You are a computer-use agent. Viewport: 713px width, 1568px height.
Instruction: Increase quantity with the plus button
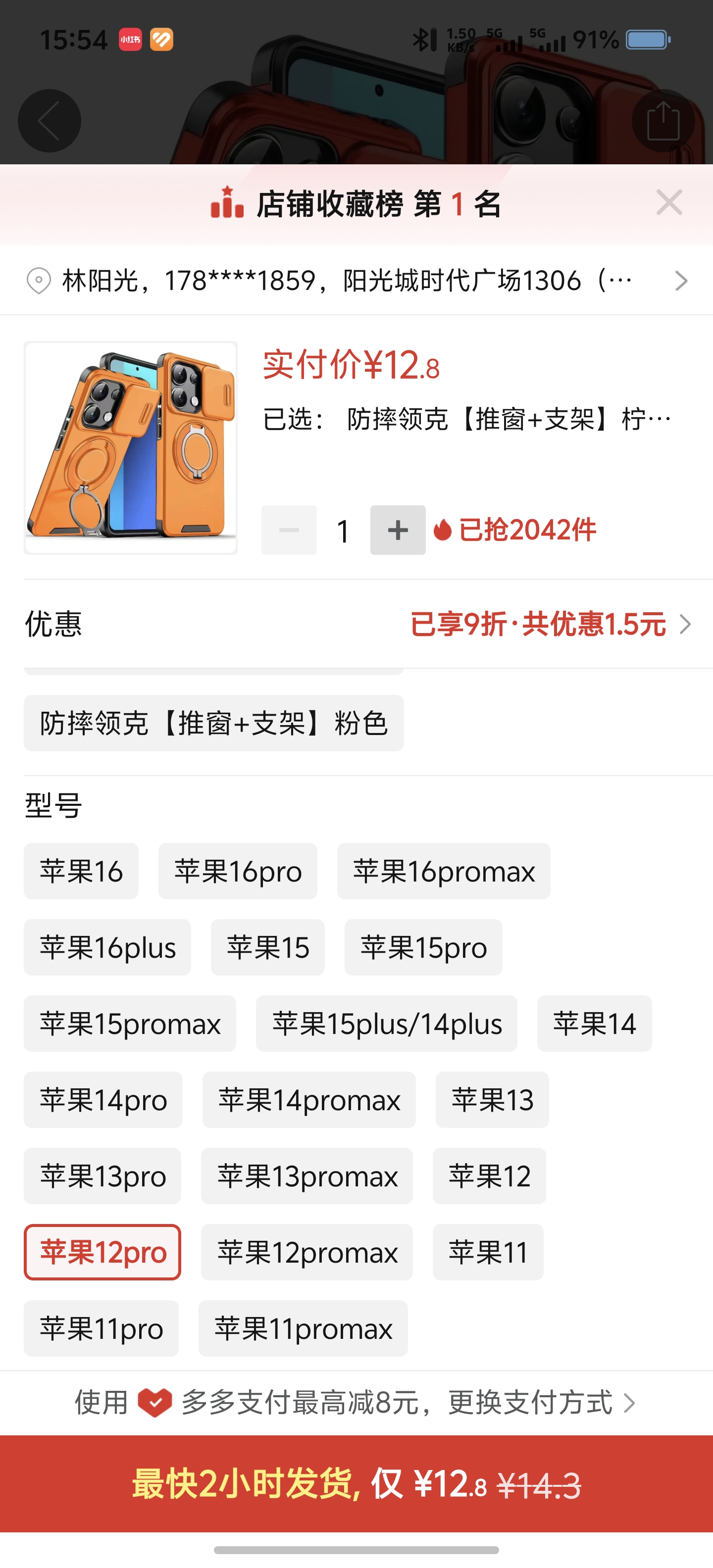coord(398,530)
